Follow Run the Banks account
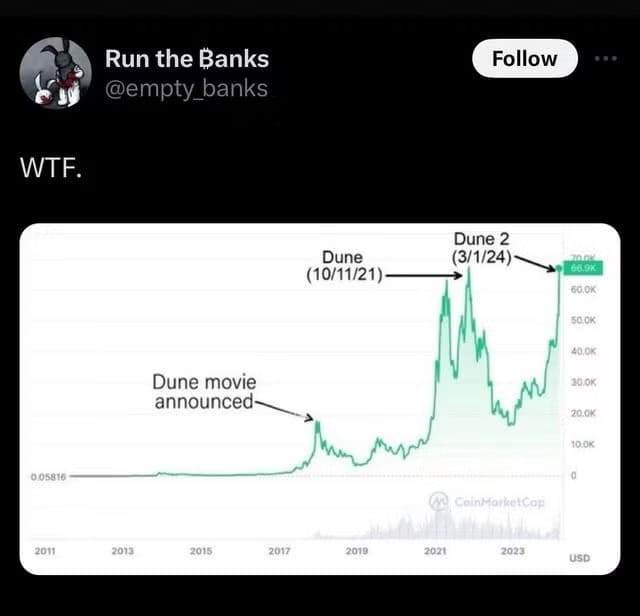Screen dimensions: 640x616 click(524, 59)
